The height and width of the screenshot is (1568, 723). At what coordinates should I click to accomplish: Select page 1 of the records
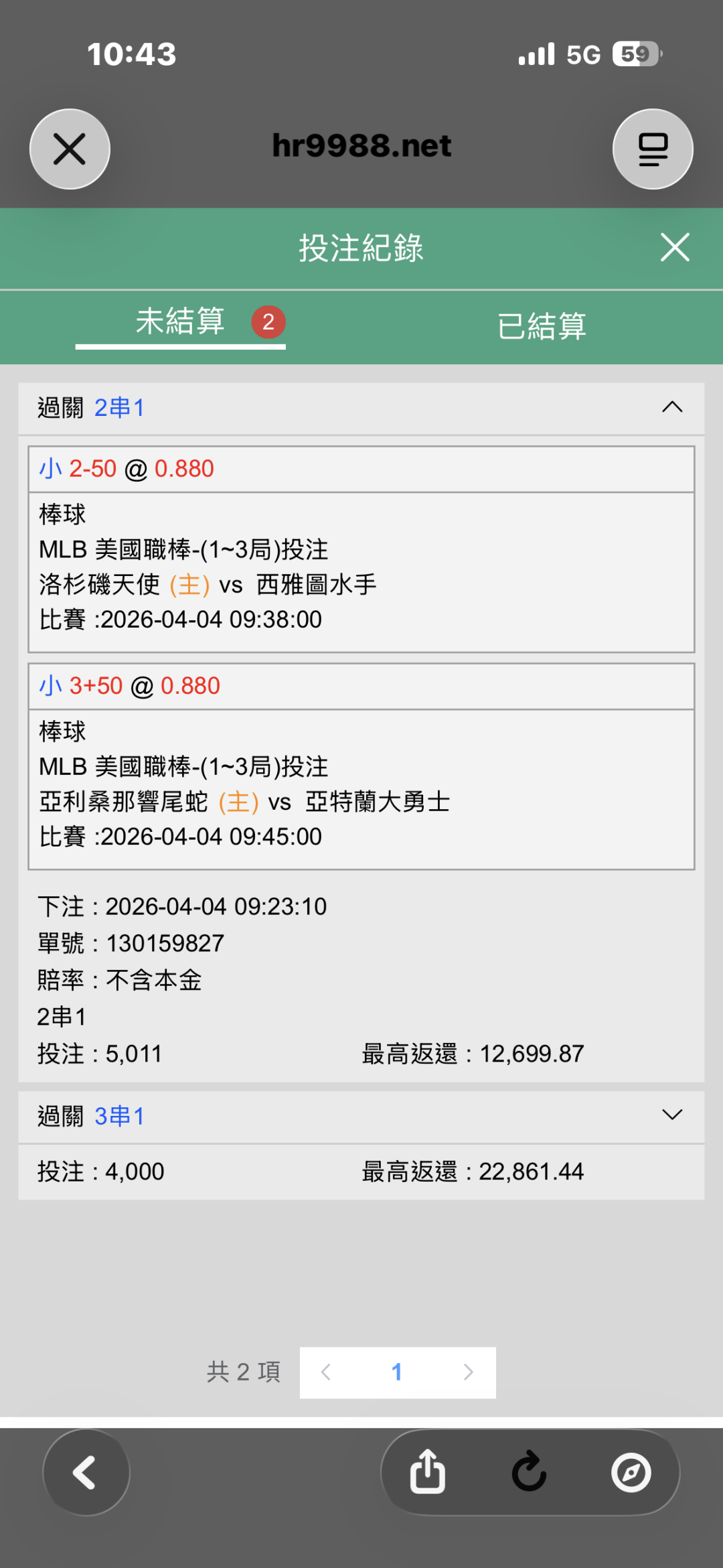[397, 1372]
